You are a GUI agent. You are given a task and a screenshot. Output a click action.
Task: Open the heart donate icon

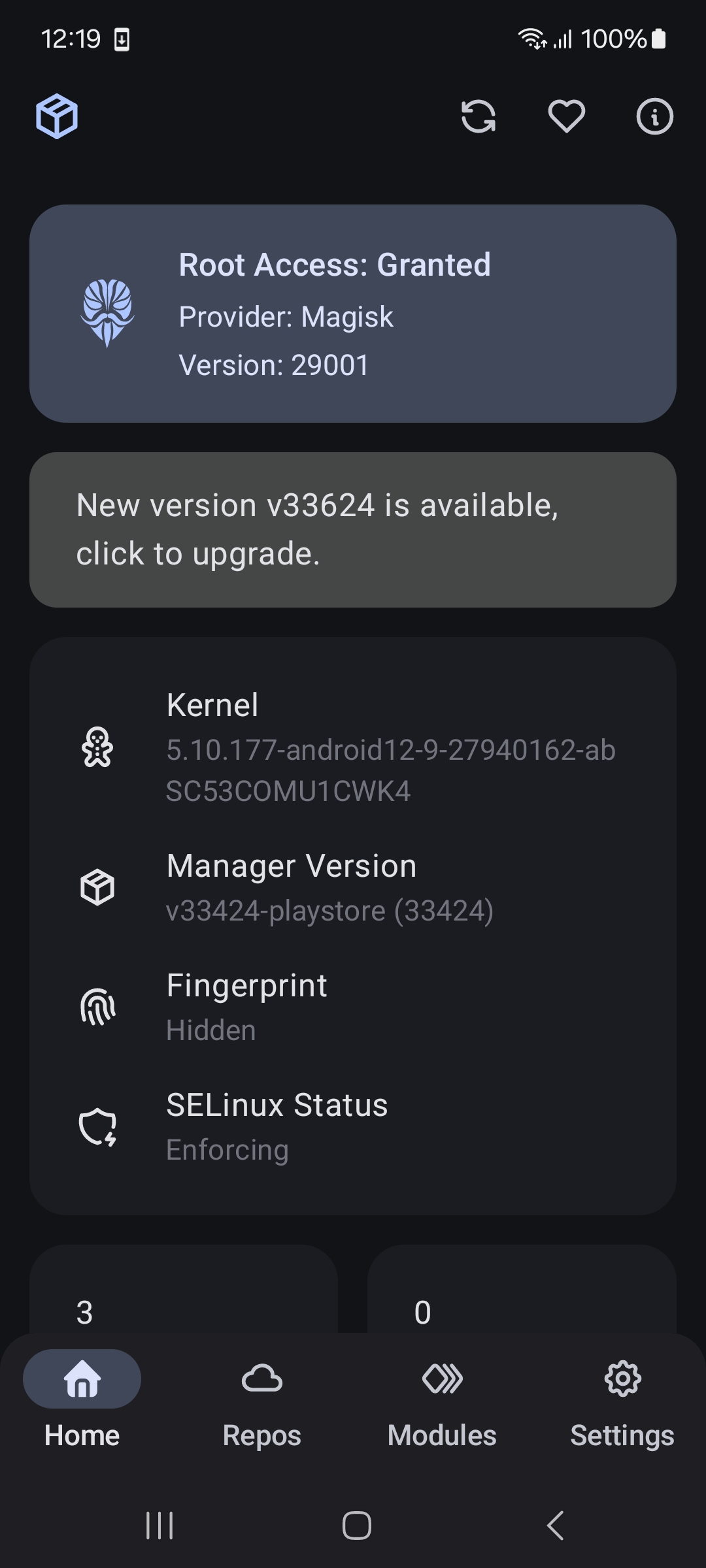point(566,117)
